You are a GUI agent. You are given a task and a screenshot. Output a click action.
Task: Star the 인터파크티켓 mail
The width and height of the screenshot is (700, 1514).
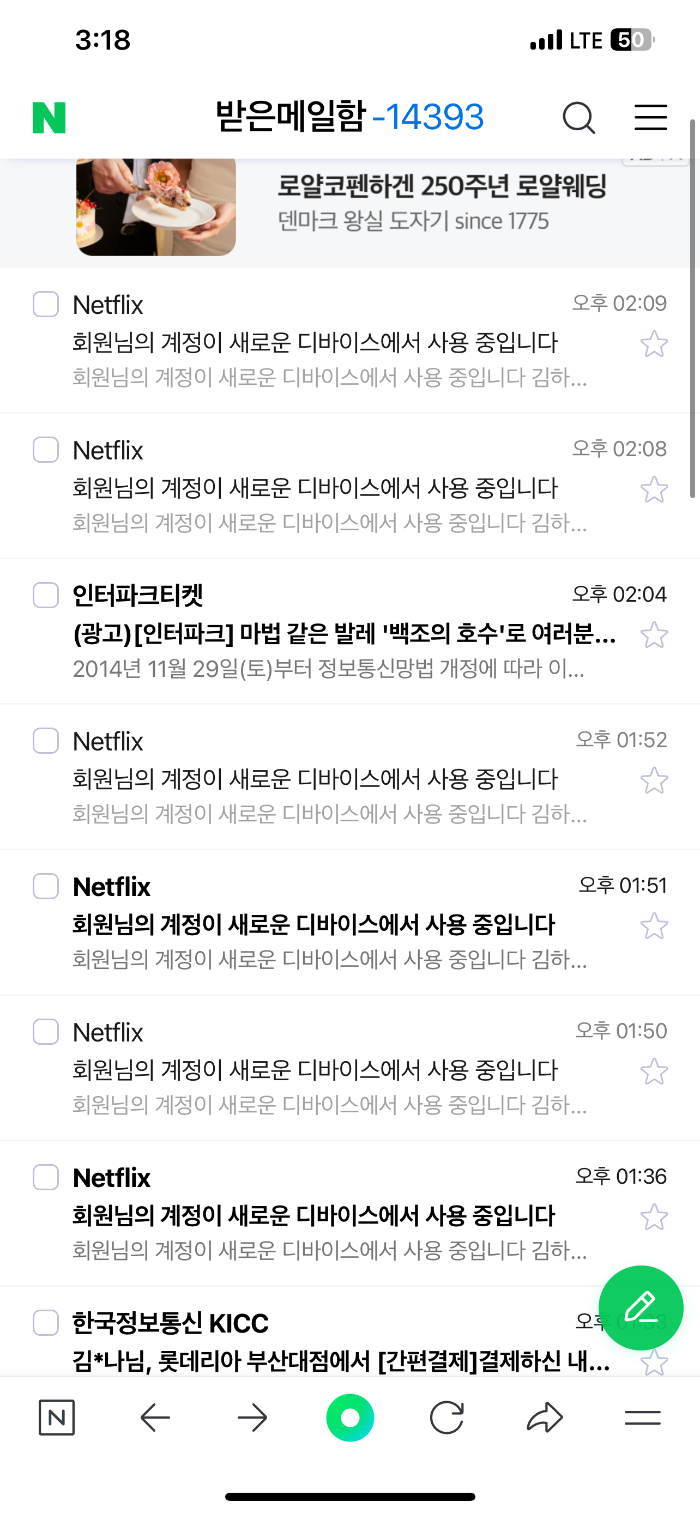pyautogui.click(x=654, y=635)
